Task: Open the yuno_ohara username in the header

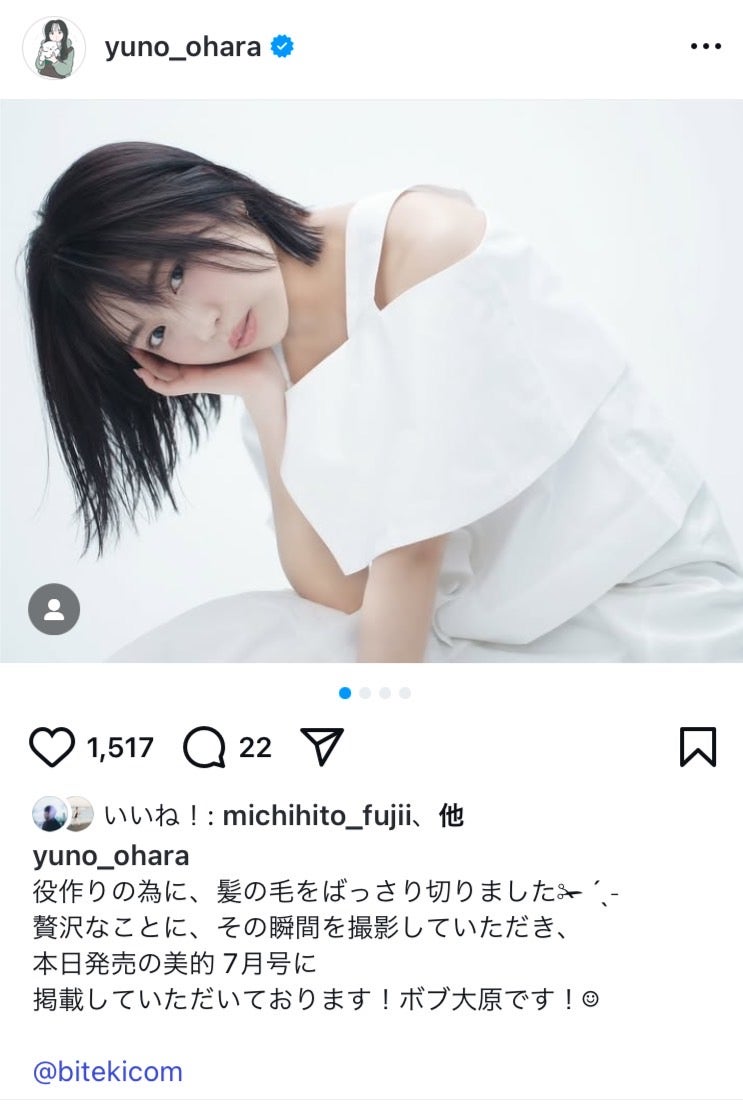Action: pos(183,47)
